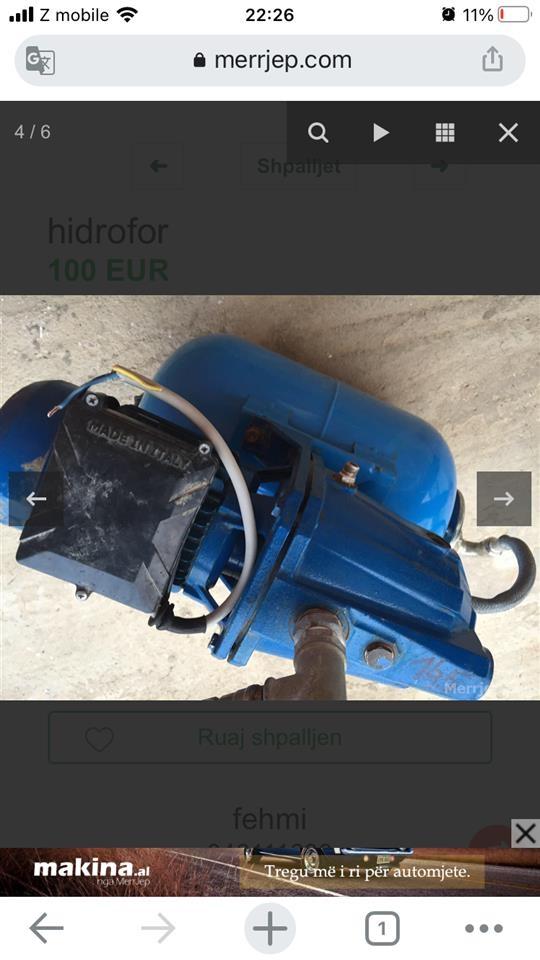Open the thumbnail grid view

444,132
